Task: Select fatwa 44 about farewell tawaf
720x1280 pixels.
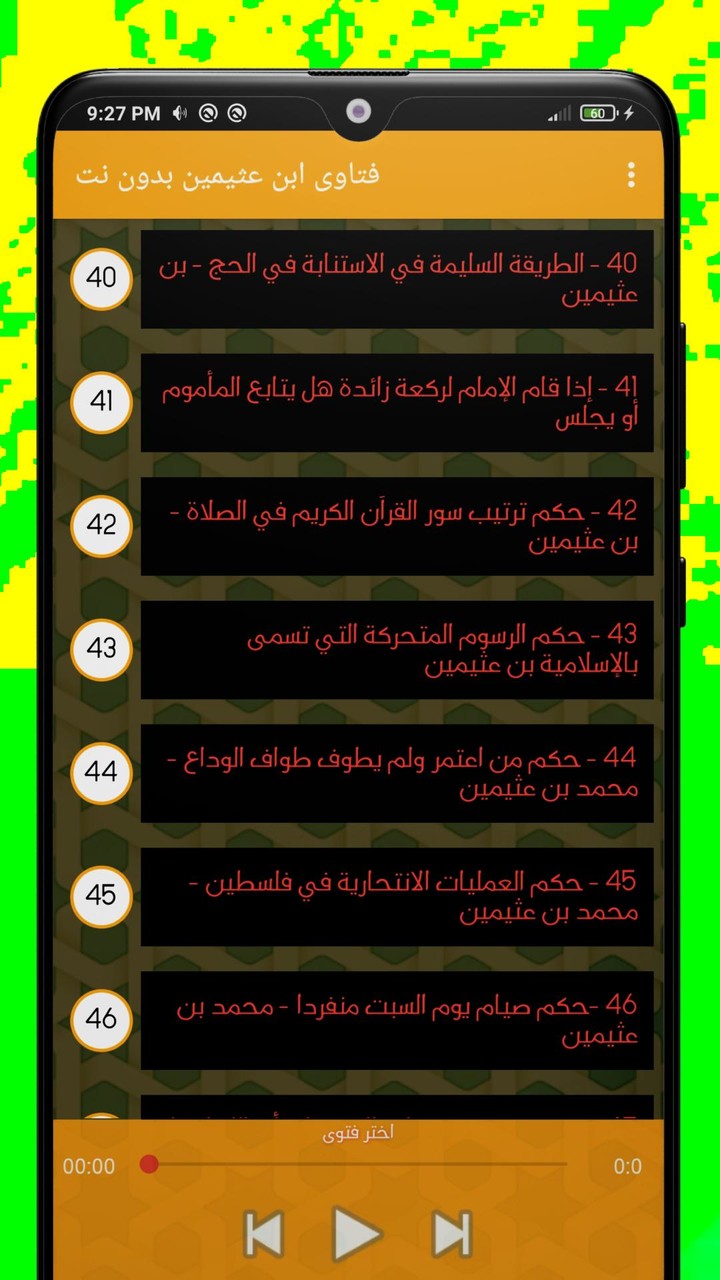Action: [x=397, y=772]
